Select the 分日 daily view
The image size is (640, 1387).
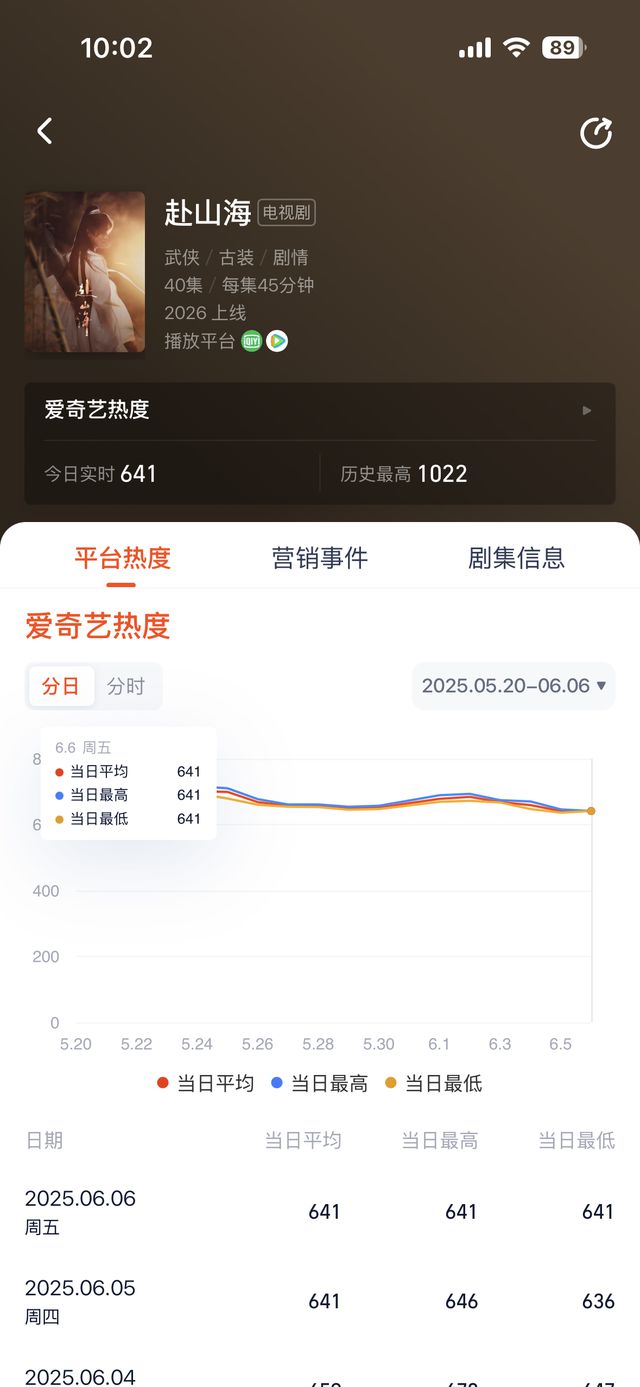click(61, 686)
